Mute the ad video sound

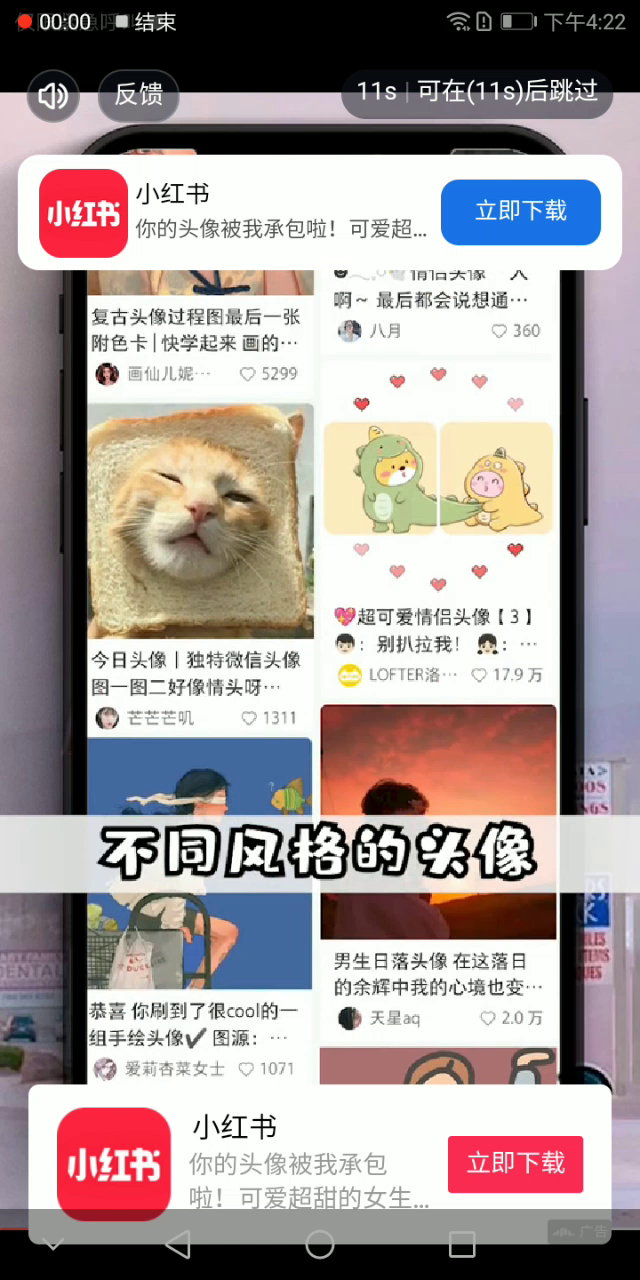point(53,96)
